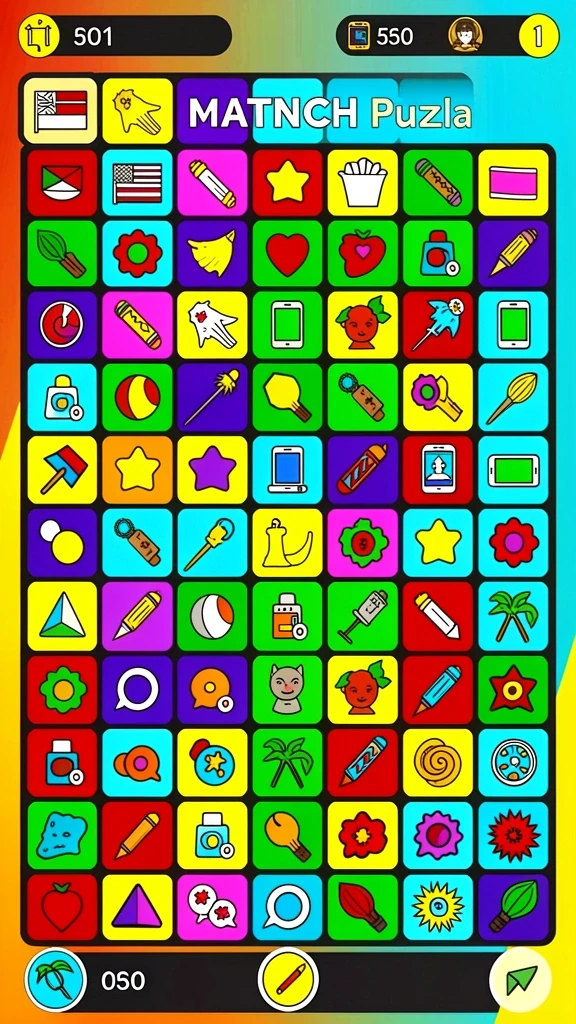
Task: Tap the yellow star on orange tile
Action: [x=138, y=469]
